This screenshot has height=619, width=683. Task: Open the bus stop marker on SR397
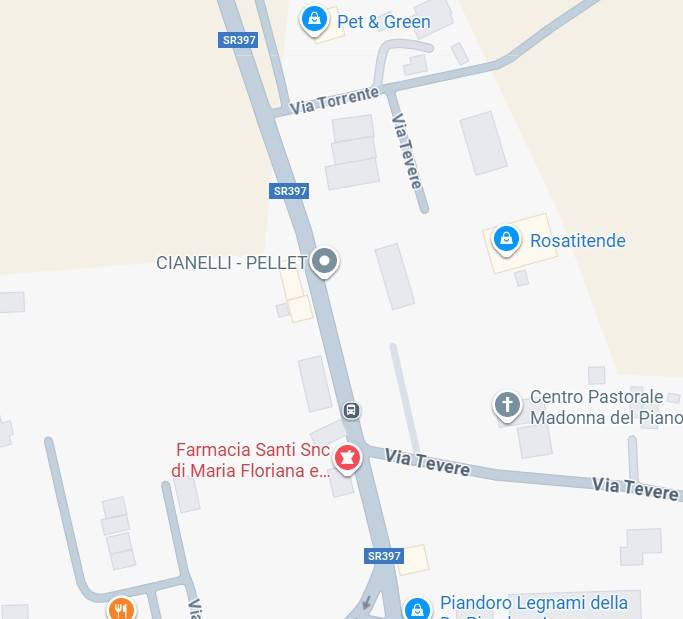tap(352, 410)
